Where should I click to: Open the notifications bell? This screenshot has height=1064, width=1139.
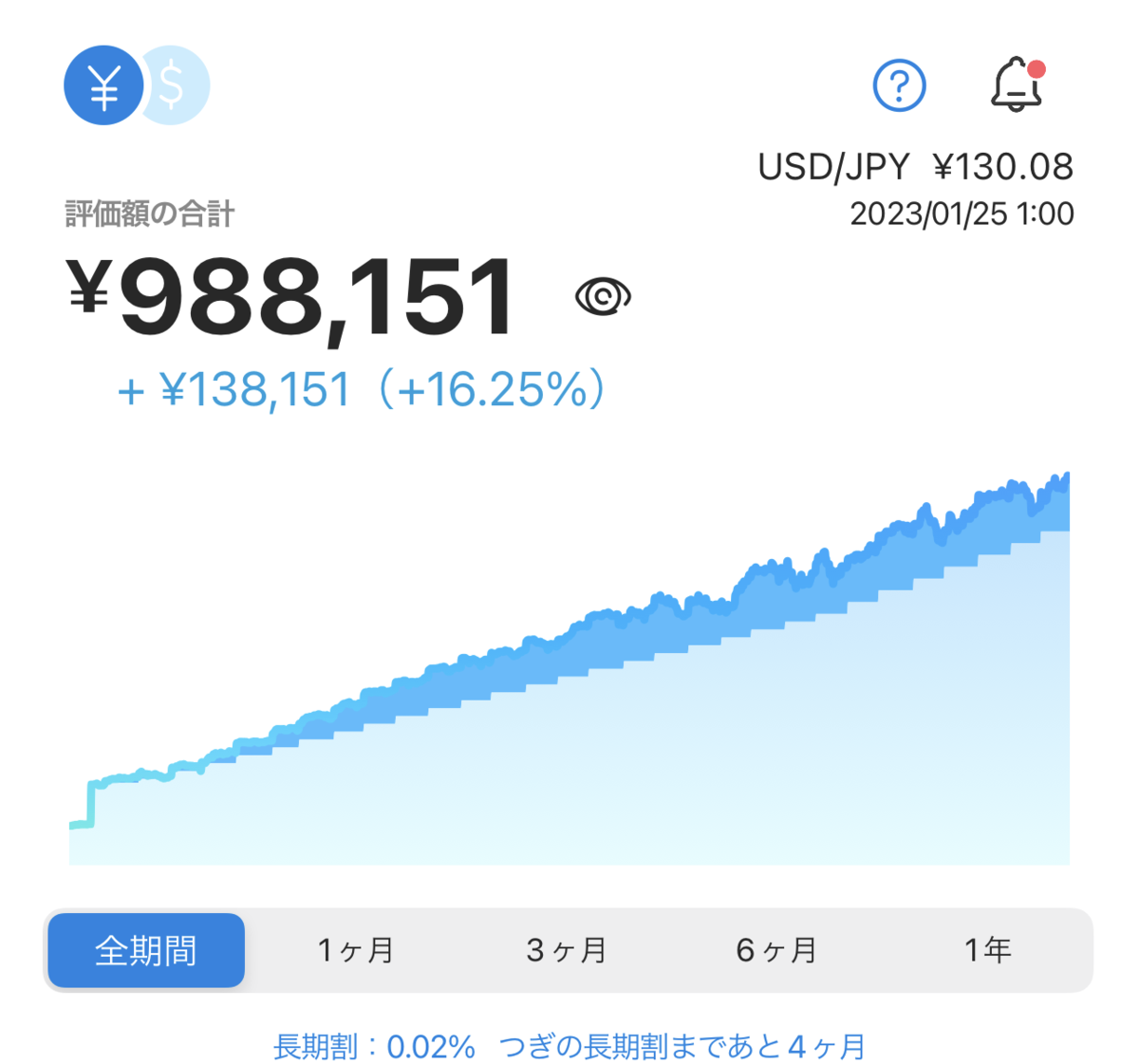tap(1017, 85)
